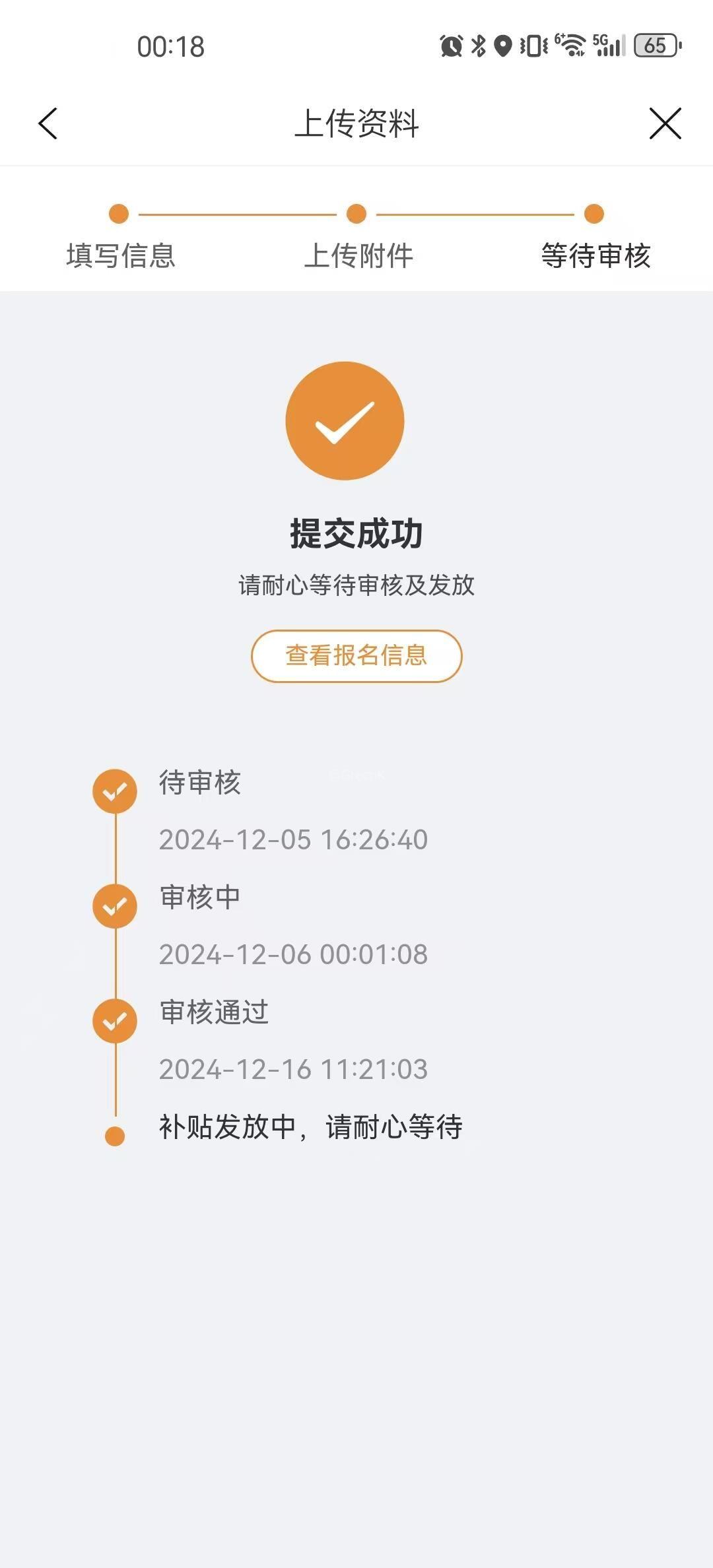Close the 上传资料 page
The width and height of the screenshot is (713, 1568).
pos(665,123)
